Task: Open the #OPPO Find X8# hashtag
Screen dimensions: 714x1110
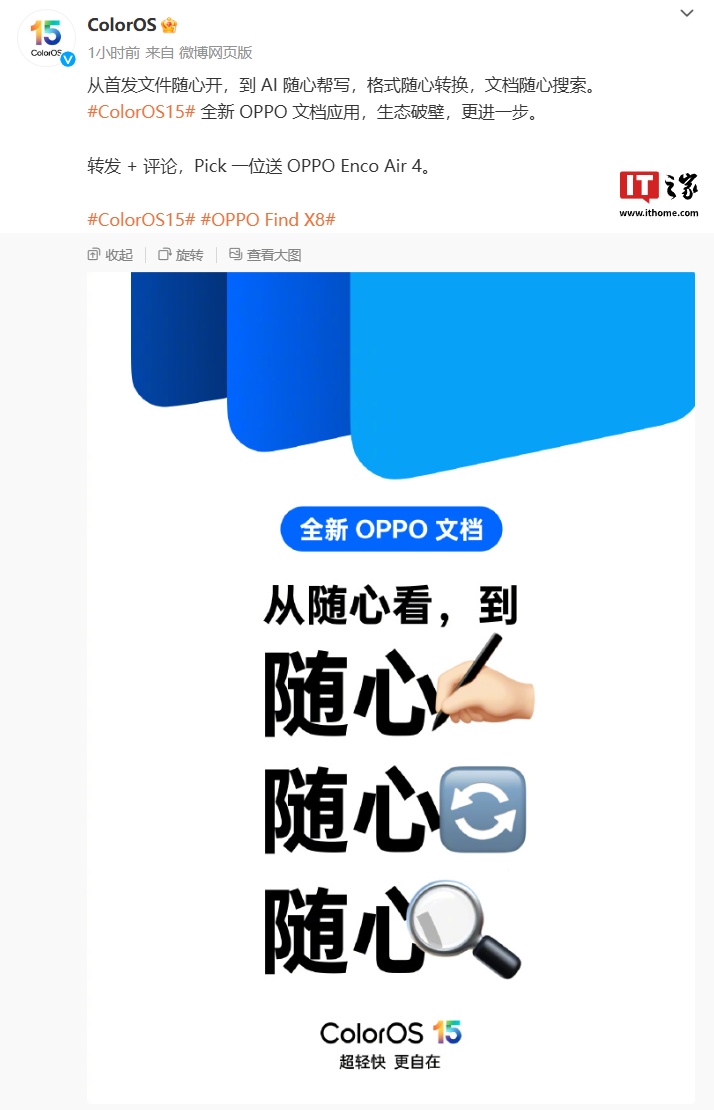Action: (x=268, y=219)
